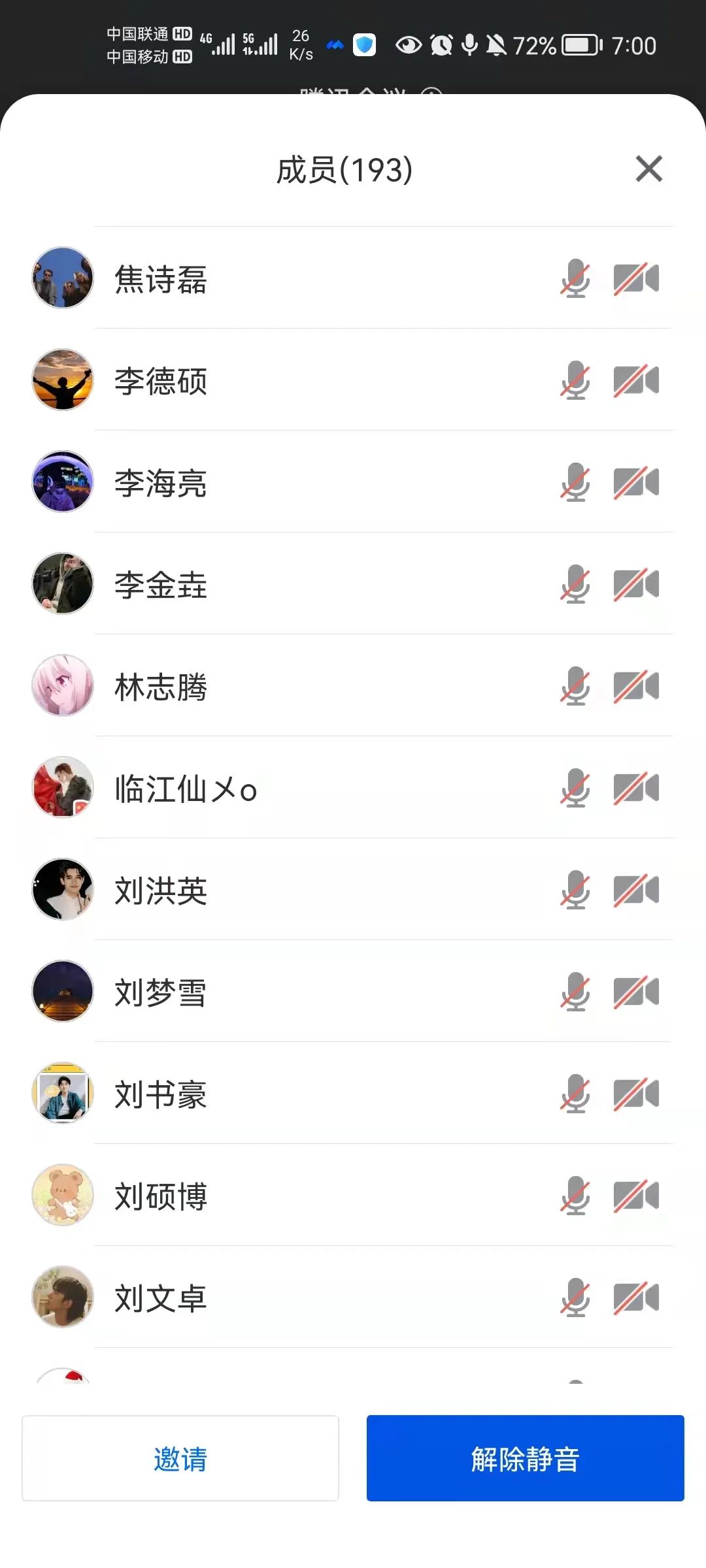Tap the 邀请 invite button
The image size is (706, 1568).
point(180,1458)
